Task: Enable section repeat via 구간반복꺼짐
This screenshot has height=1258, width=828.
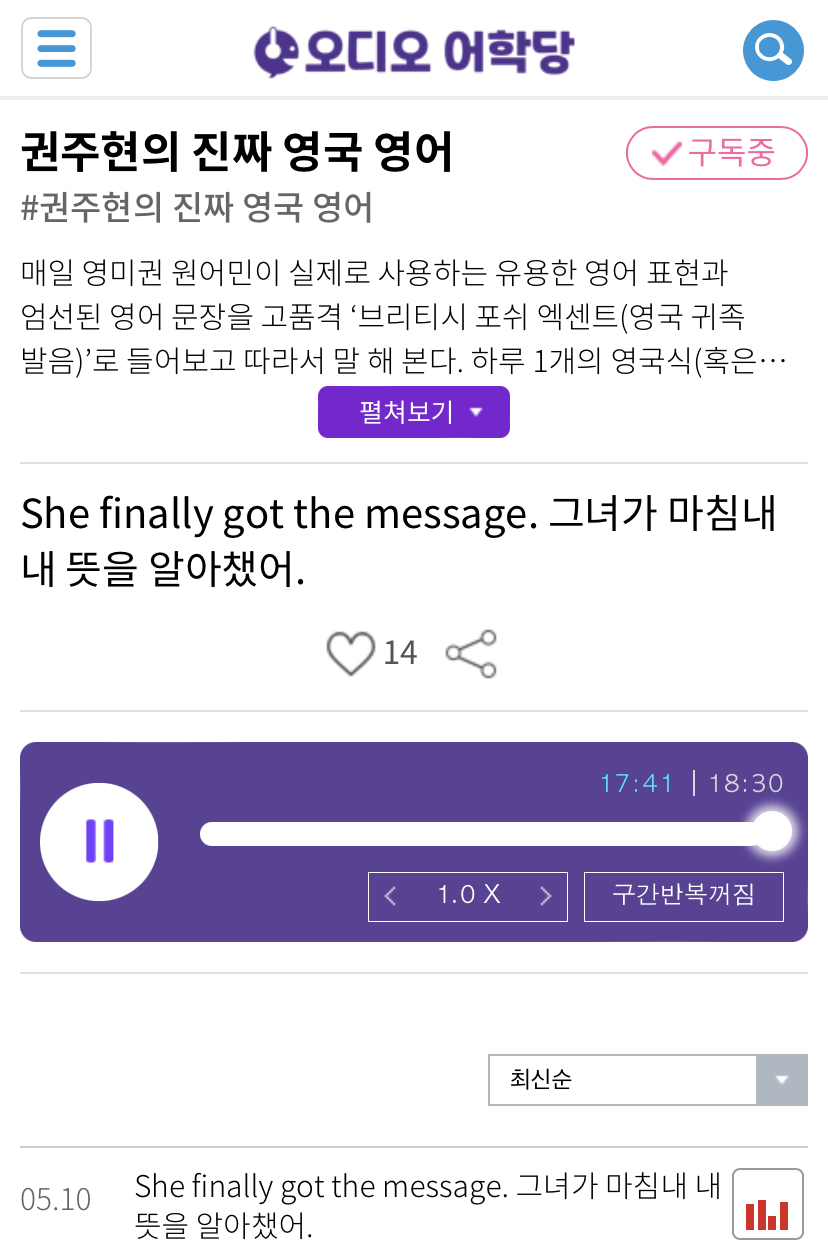Action: [x=683, y=896]
